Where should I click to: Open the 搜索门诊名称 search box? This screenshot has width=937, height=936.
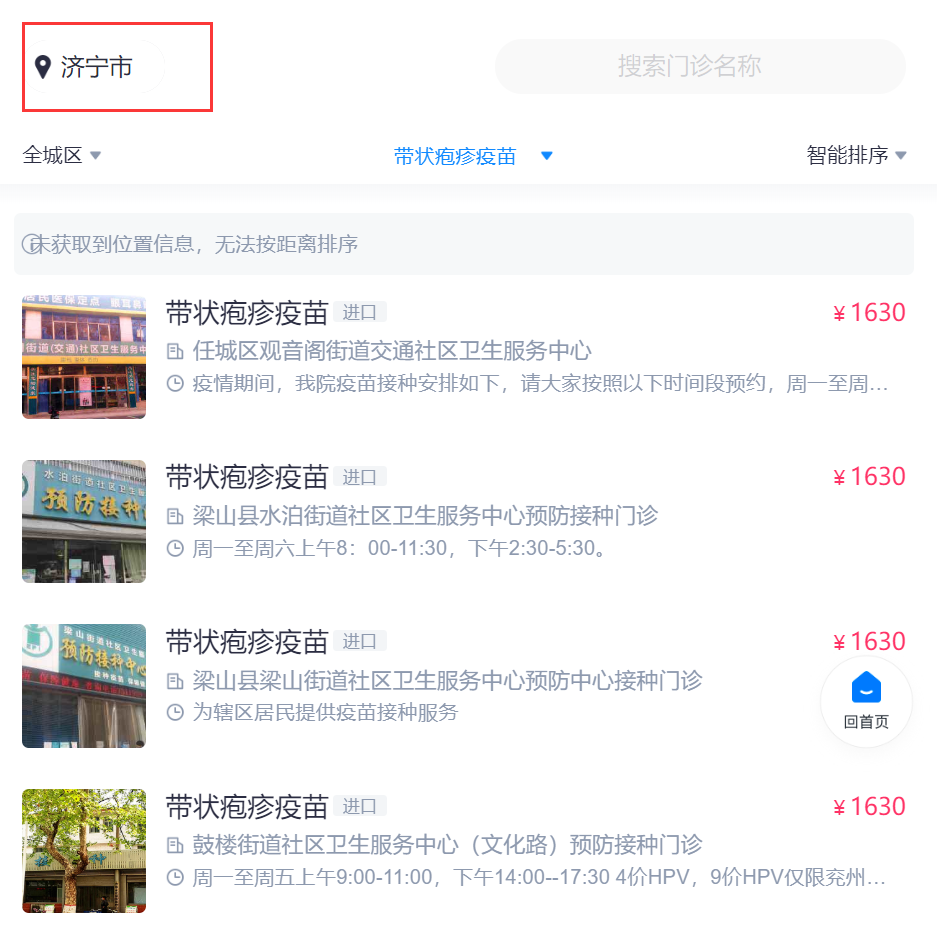pos(699,67)
